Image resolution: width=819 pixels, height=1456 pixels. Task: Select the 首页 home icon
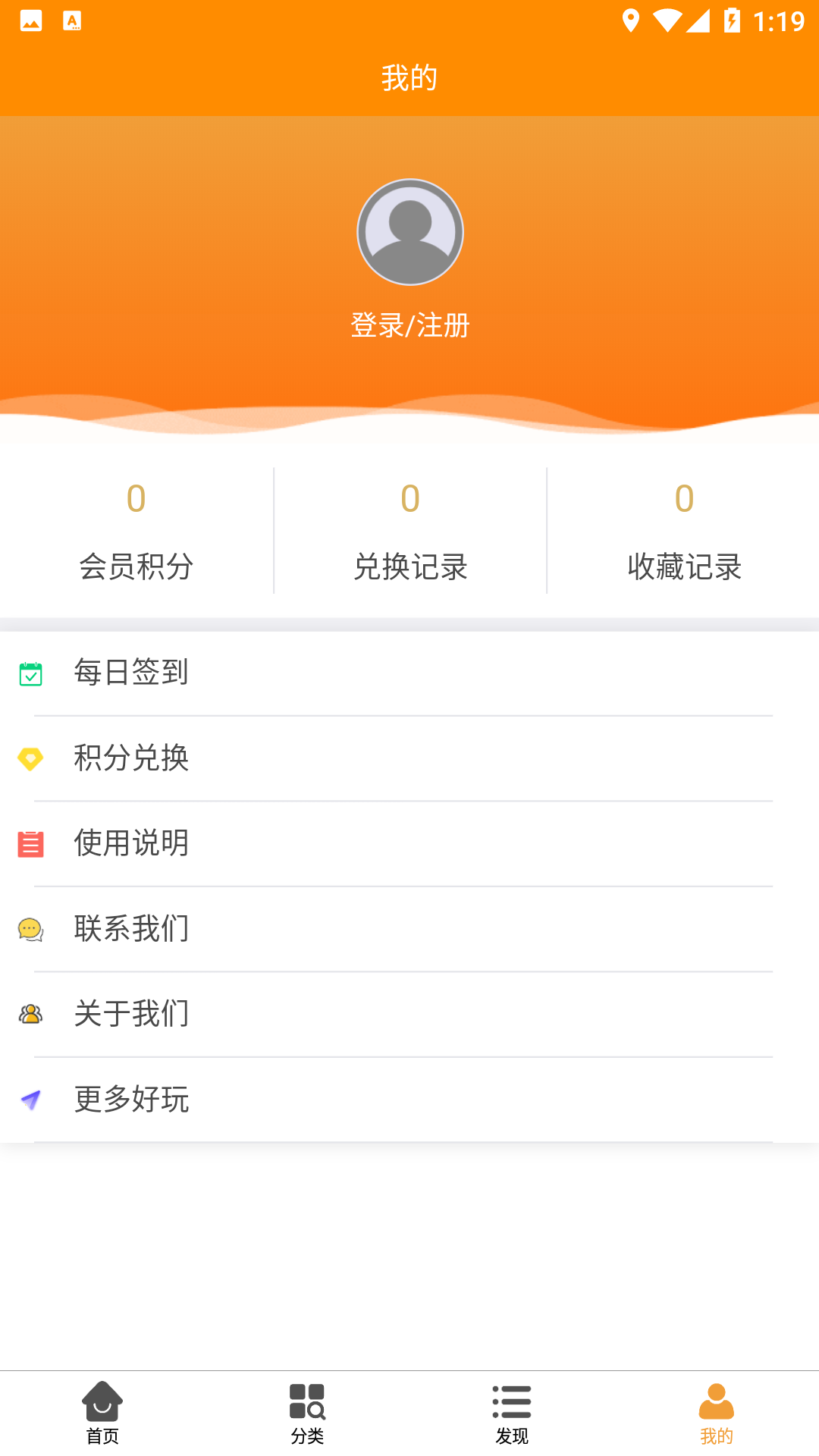(102, 1399)
